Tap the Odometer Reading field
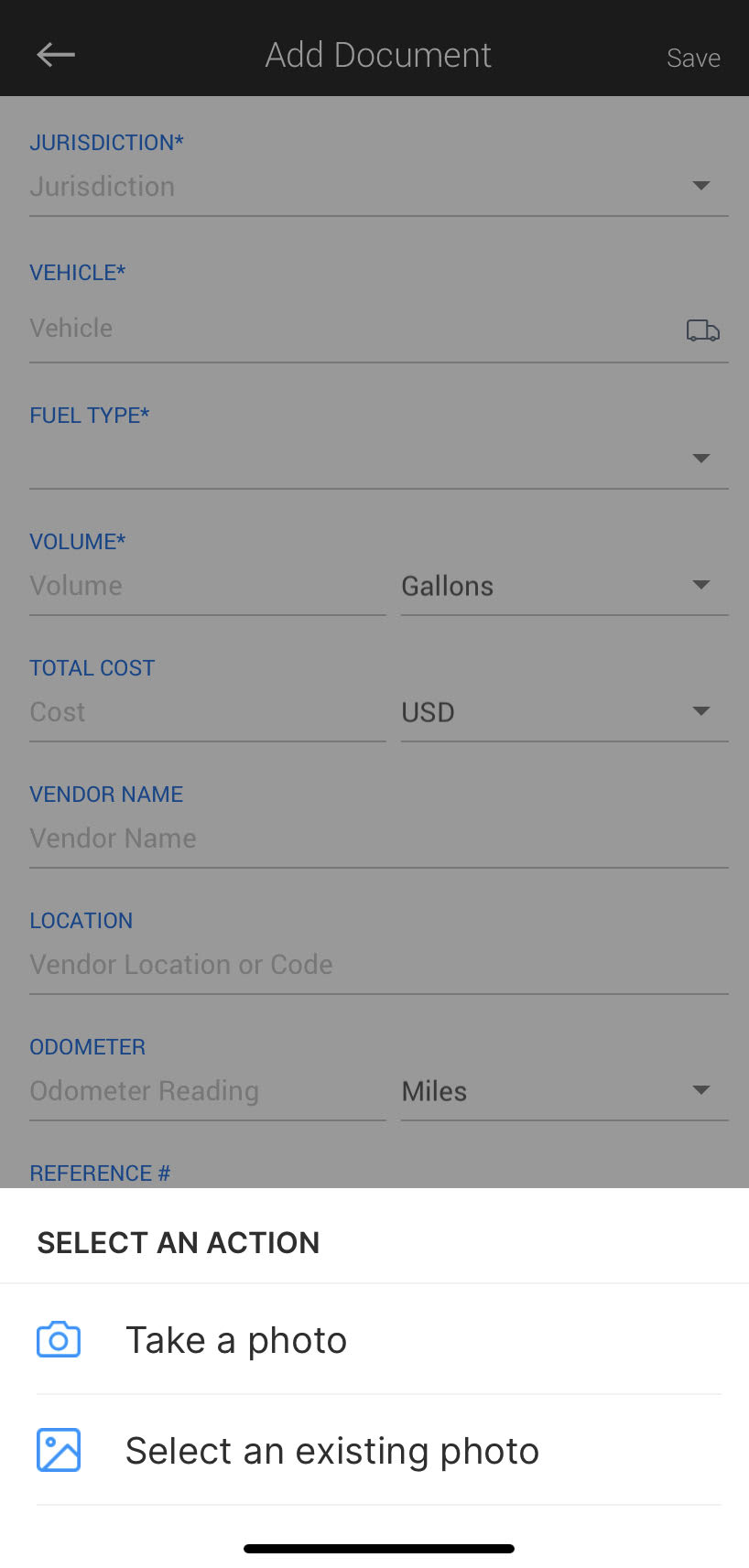 click(x=207, y=1091)
